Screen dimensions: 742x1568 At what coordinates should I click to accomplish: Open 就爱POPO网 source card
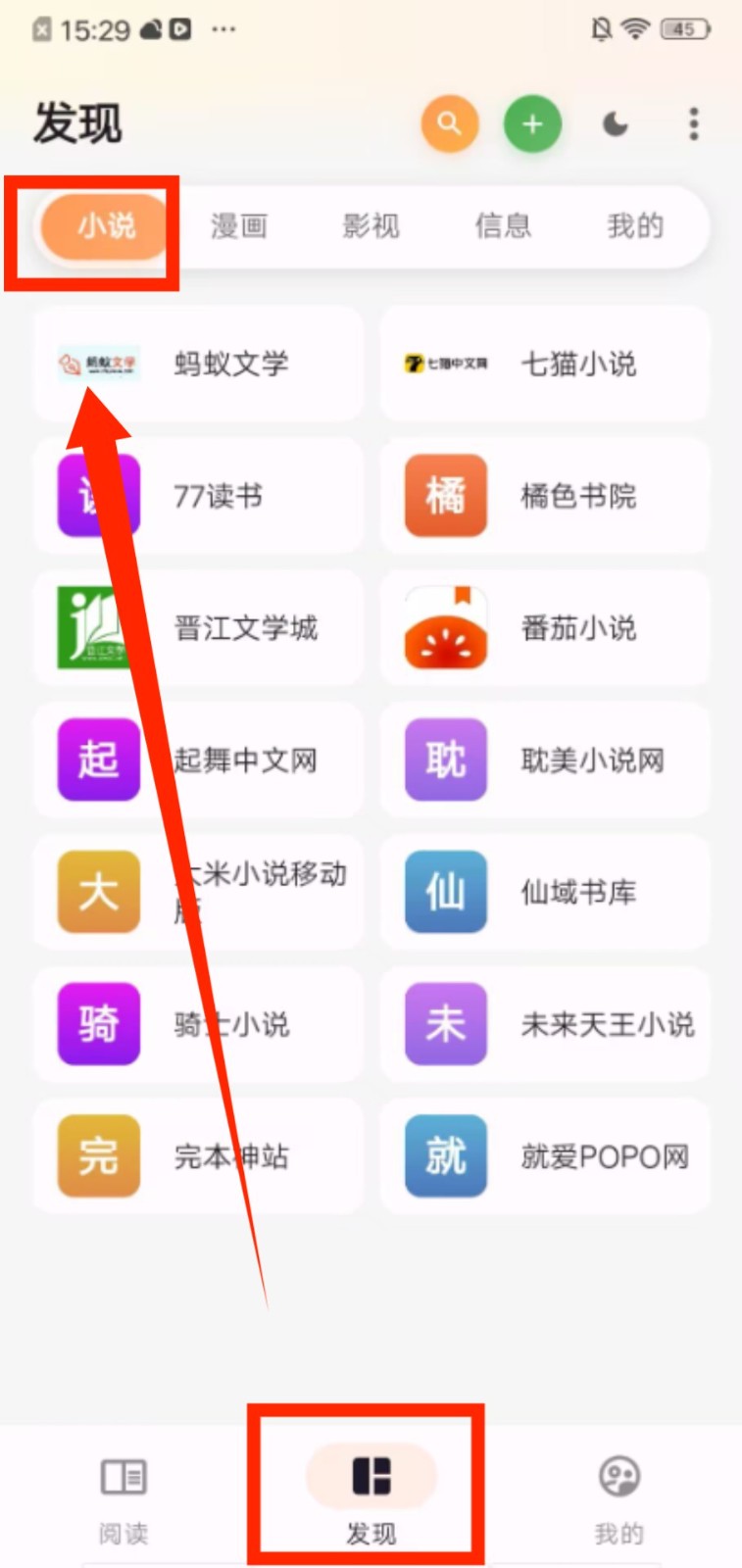click(x=545, y=1156)
